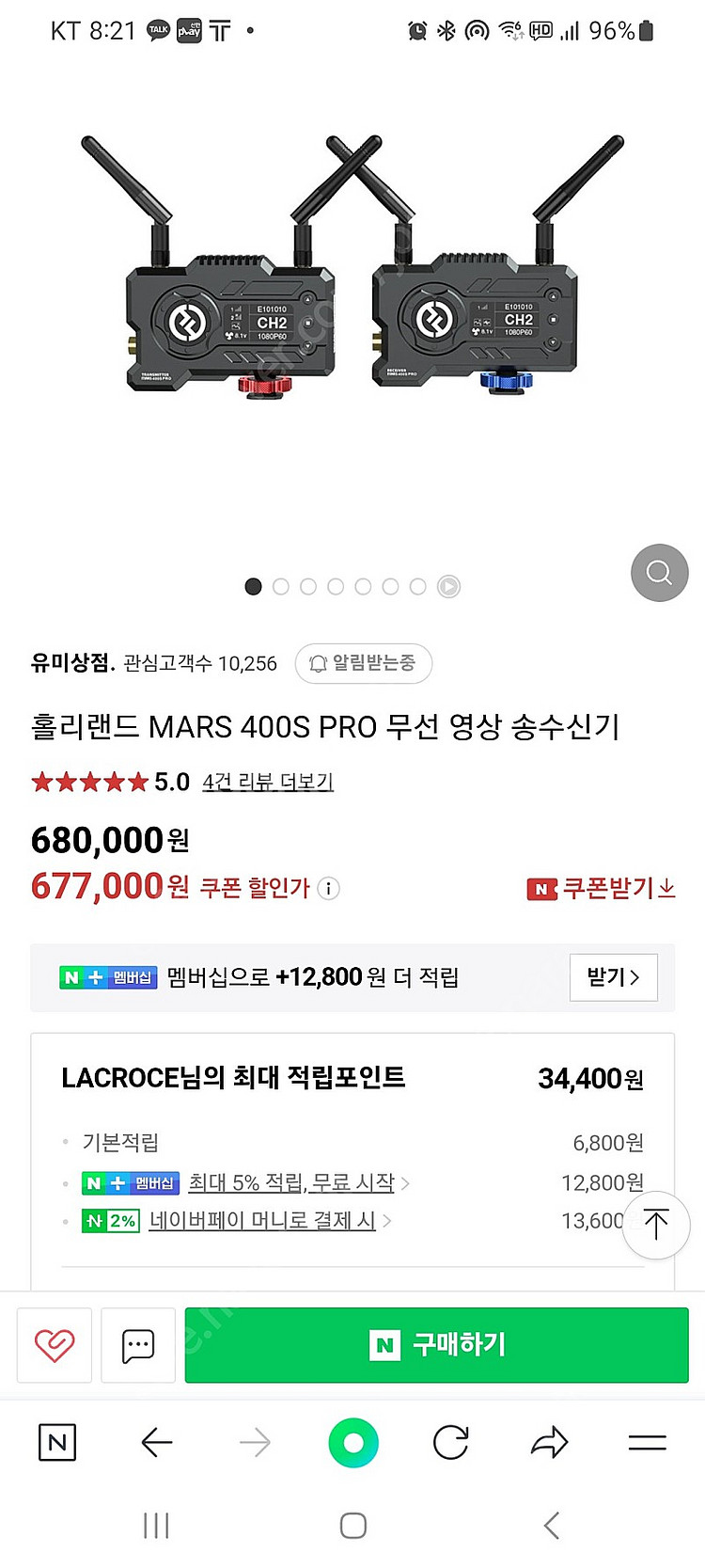Tap the green circle home button
Screen dimensions: 705x1568
[352, 1442]
